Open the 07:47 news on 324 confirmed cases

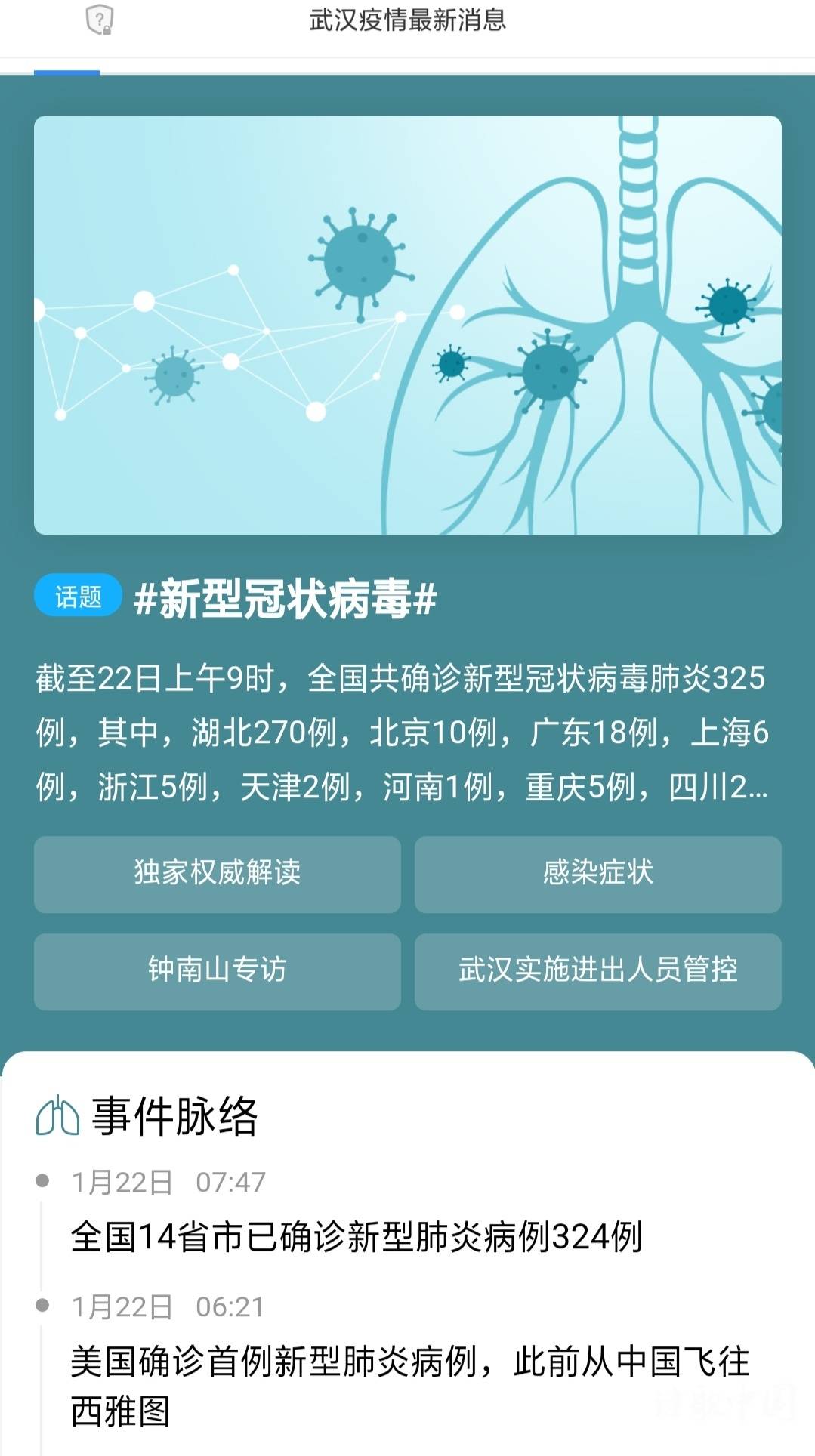tap(356, 1237)
